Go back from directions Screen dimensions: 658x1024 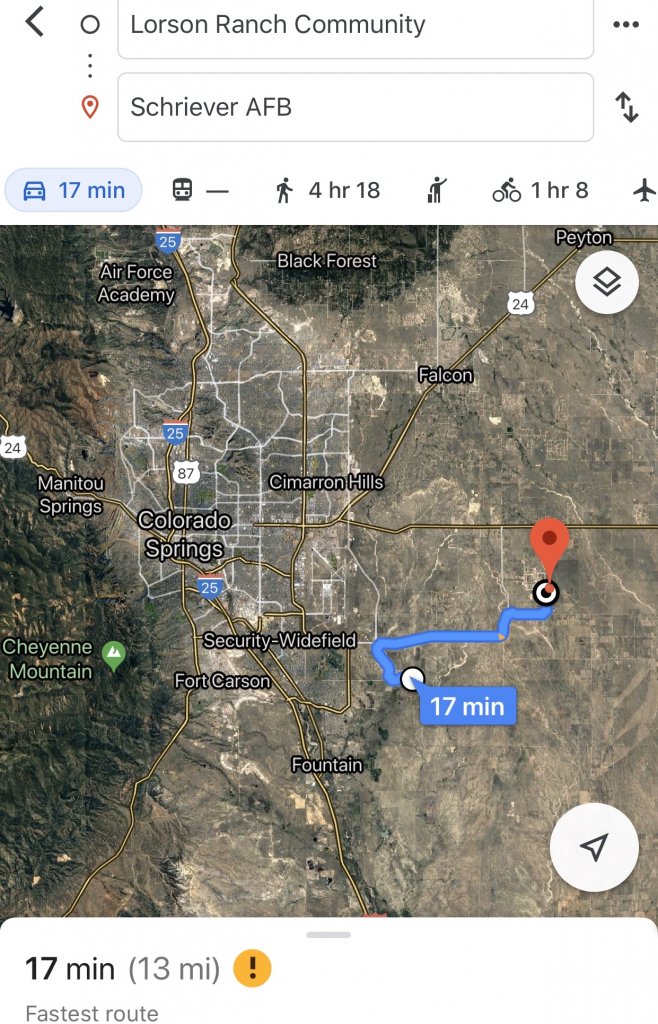[35, 22]
